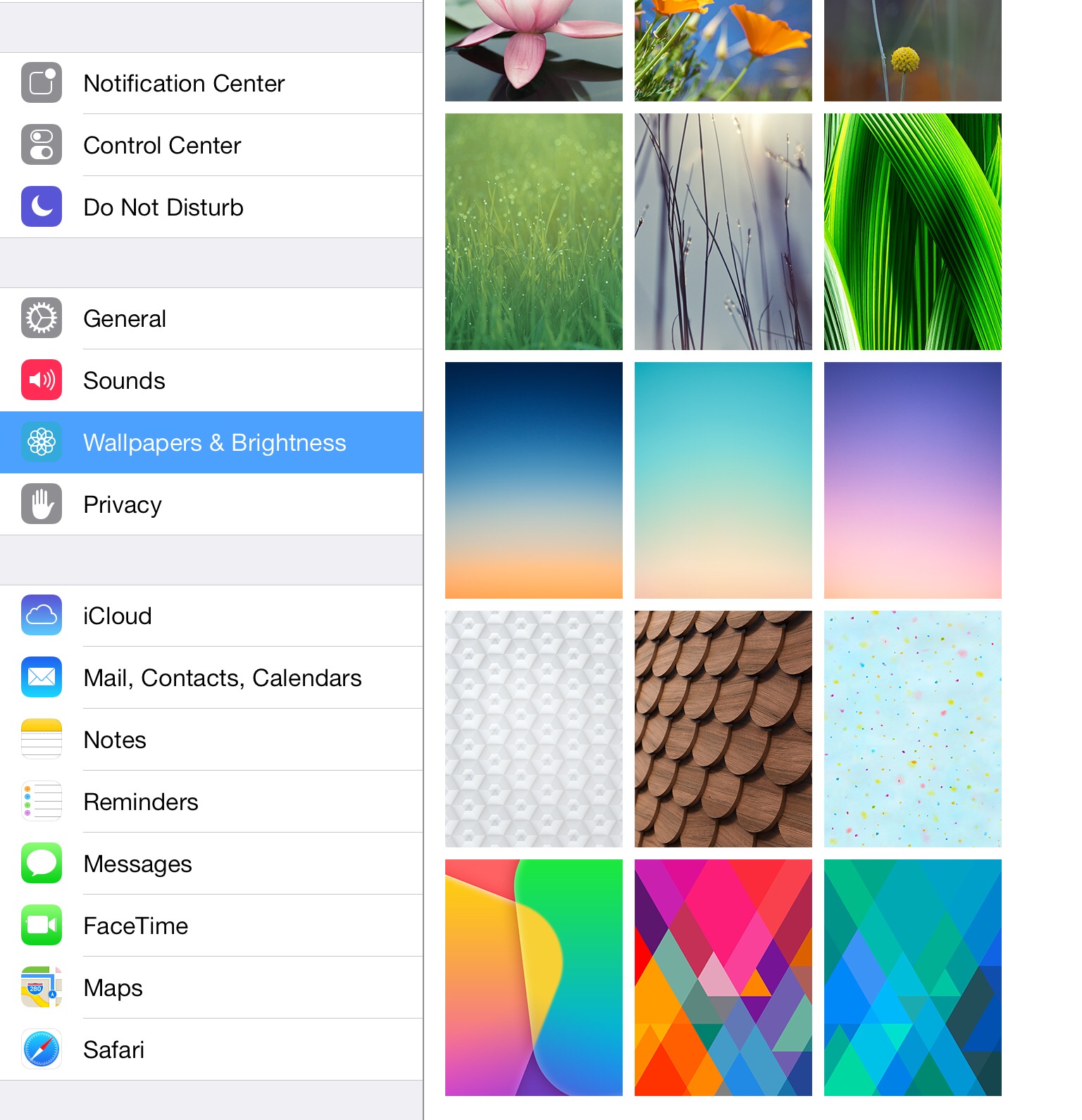Open Notification Center settings

tap(211, 83)
